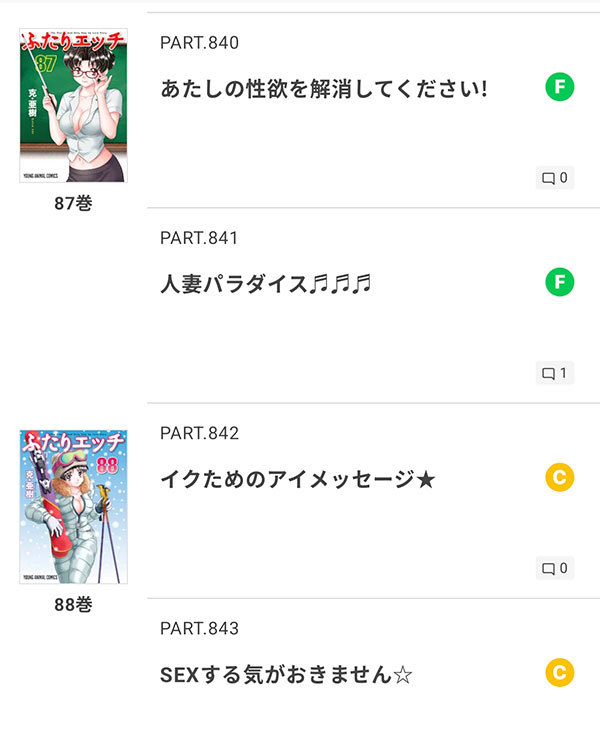
Task: Read PART.842 イクためのアイメッセージ
Action: click(x=298, y=479)
